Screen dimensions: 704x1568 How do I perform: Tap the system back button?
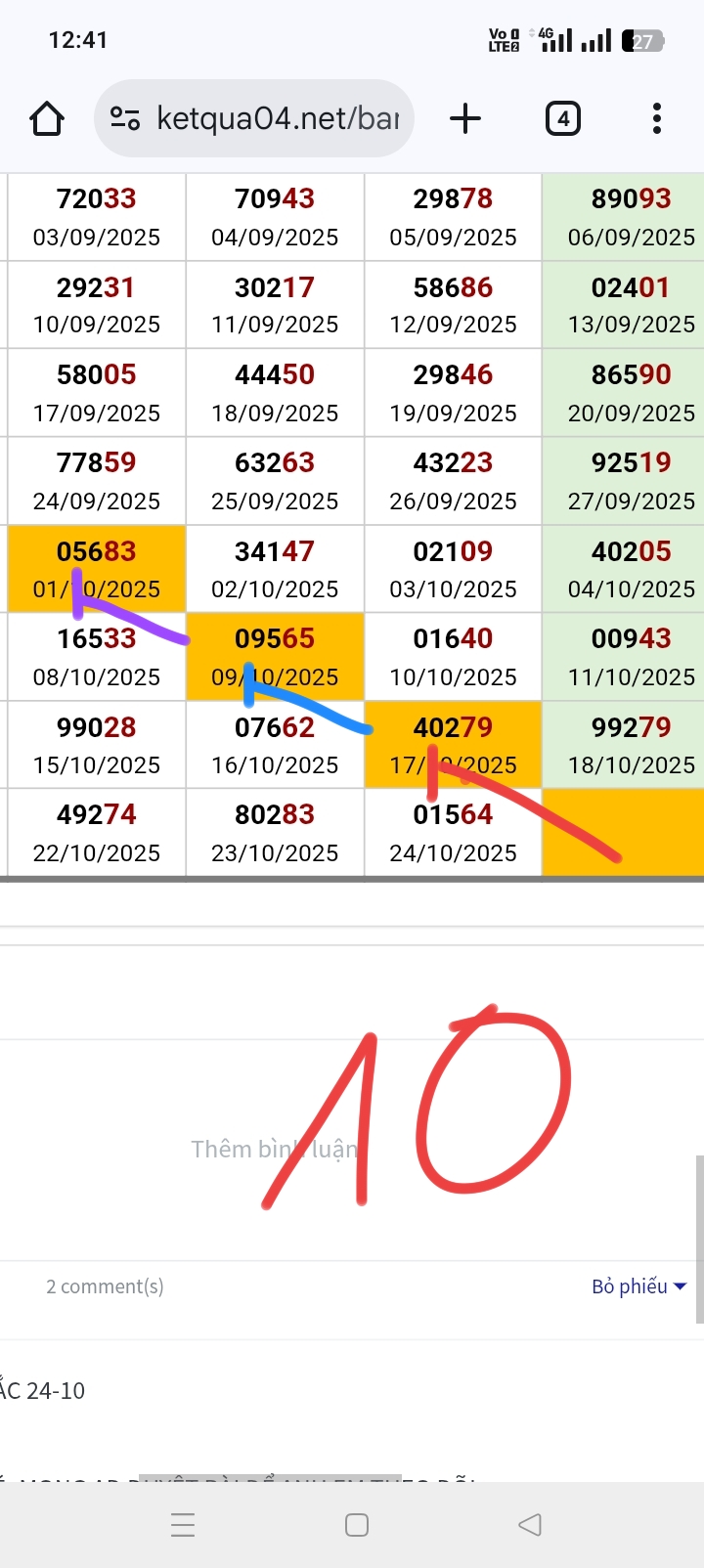(529, 1524)
